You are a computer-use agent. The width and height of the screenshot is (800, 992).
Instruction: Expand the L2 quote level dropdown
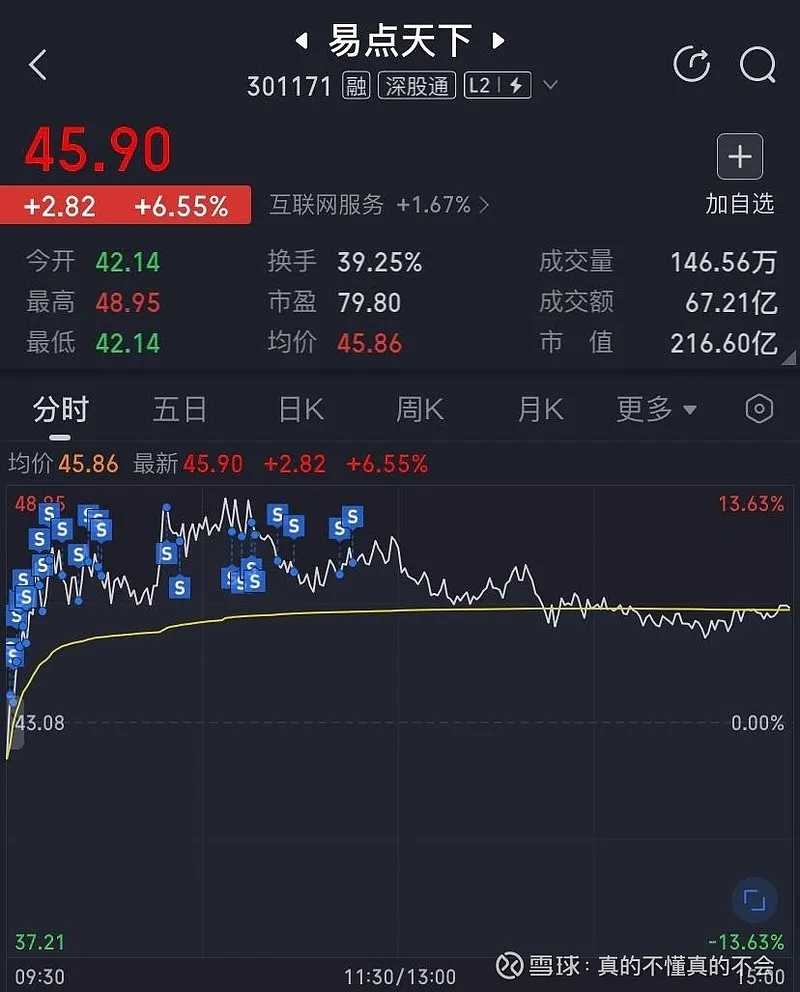(x=549, y=86)
